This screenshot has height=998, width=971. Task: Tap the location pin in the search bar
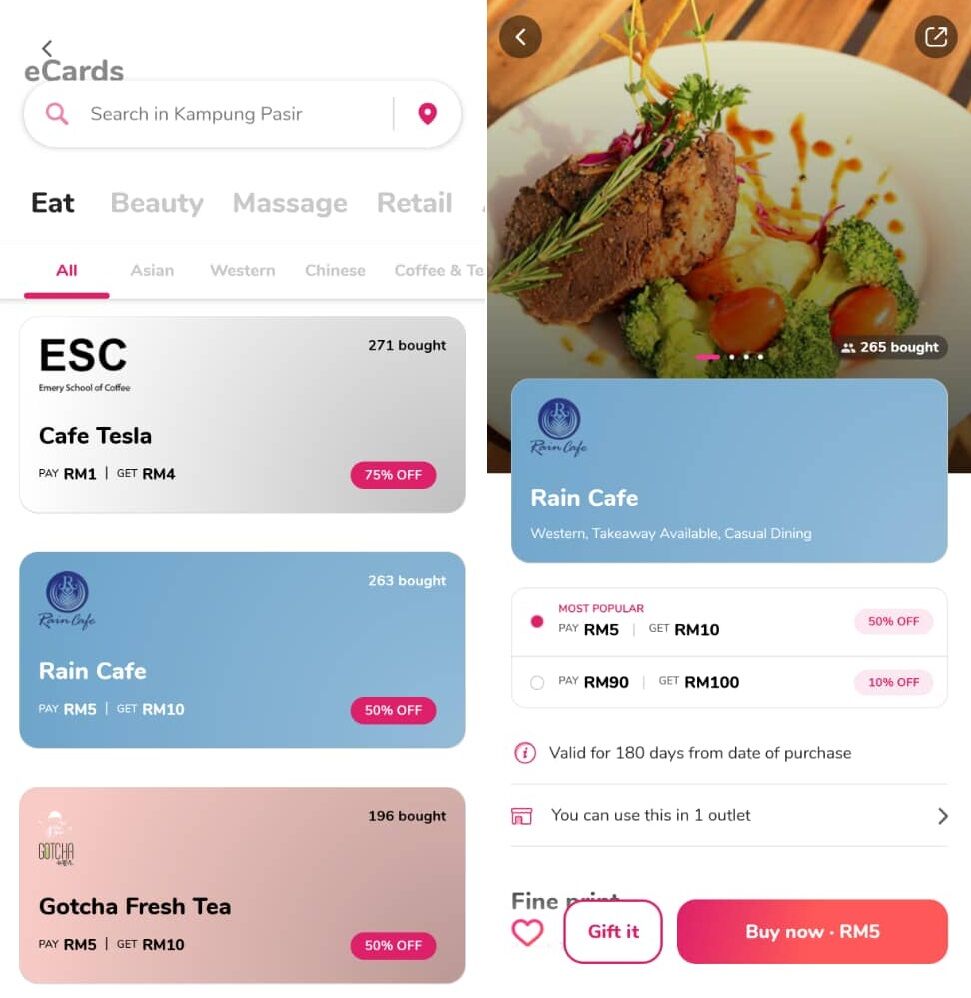[x=428, y=114]
